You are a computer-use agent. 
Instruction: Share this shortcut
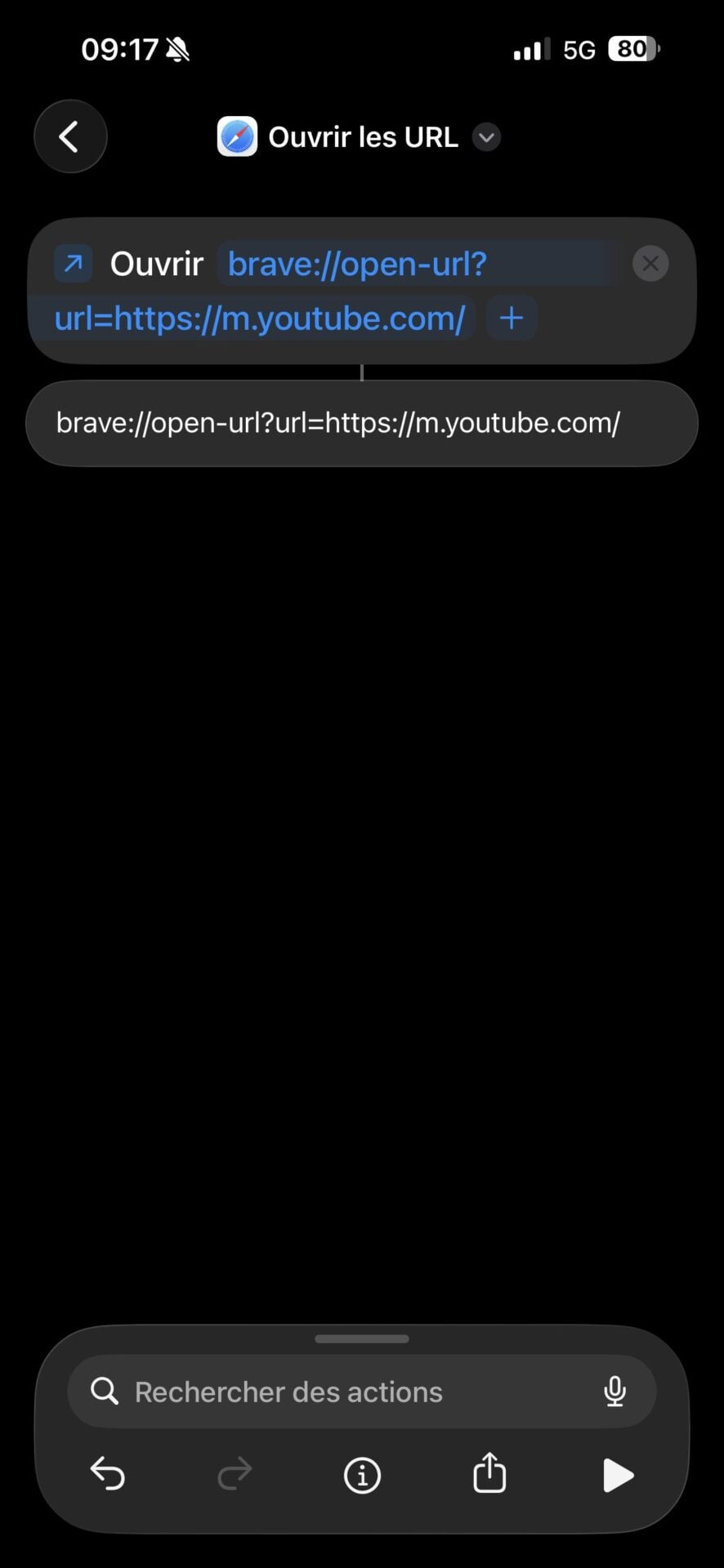(489, 1473)
